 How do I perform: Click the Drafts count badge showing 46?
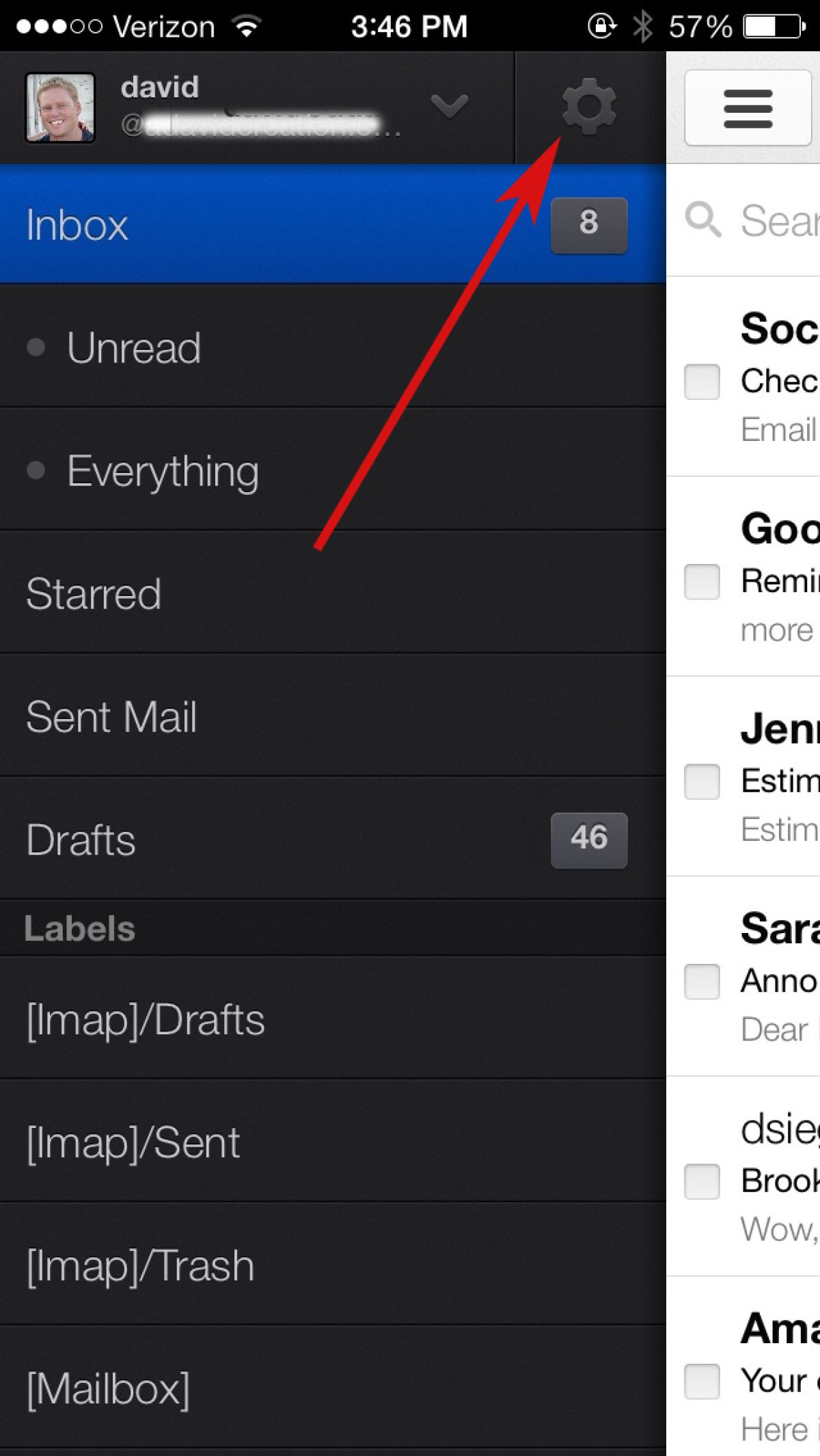pos(588,839)
